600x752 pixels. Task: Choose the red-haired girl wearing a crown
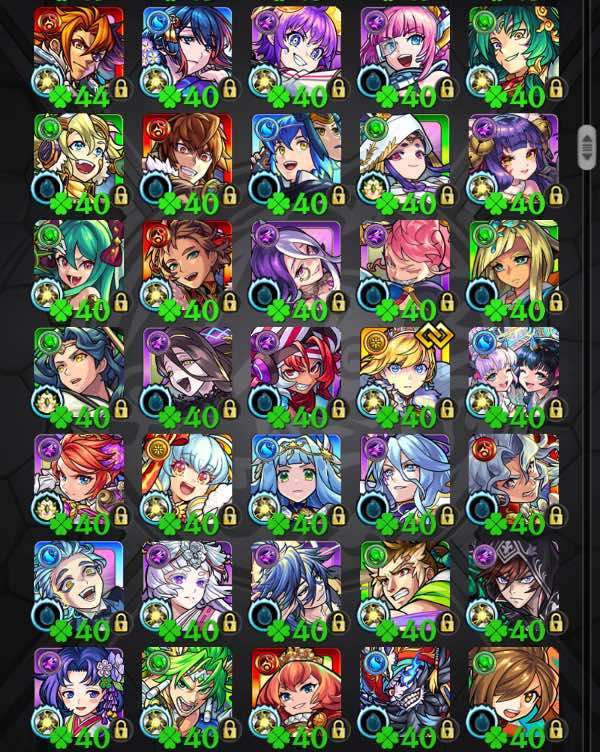[x=295, y=691]
